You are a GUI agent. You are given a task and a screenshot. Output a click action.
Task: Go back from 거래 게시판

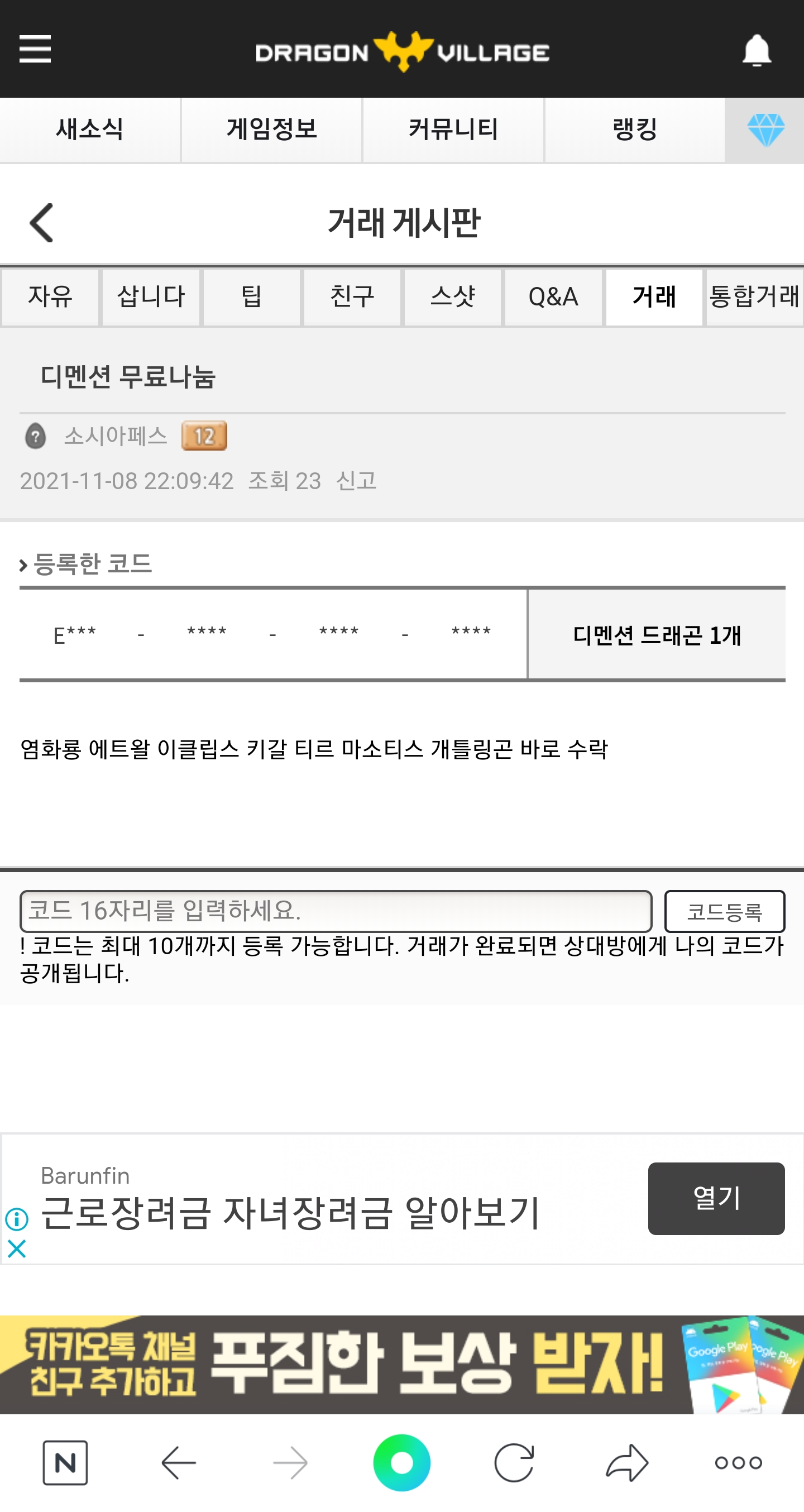pos(41,223)
